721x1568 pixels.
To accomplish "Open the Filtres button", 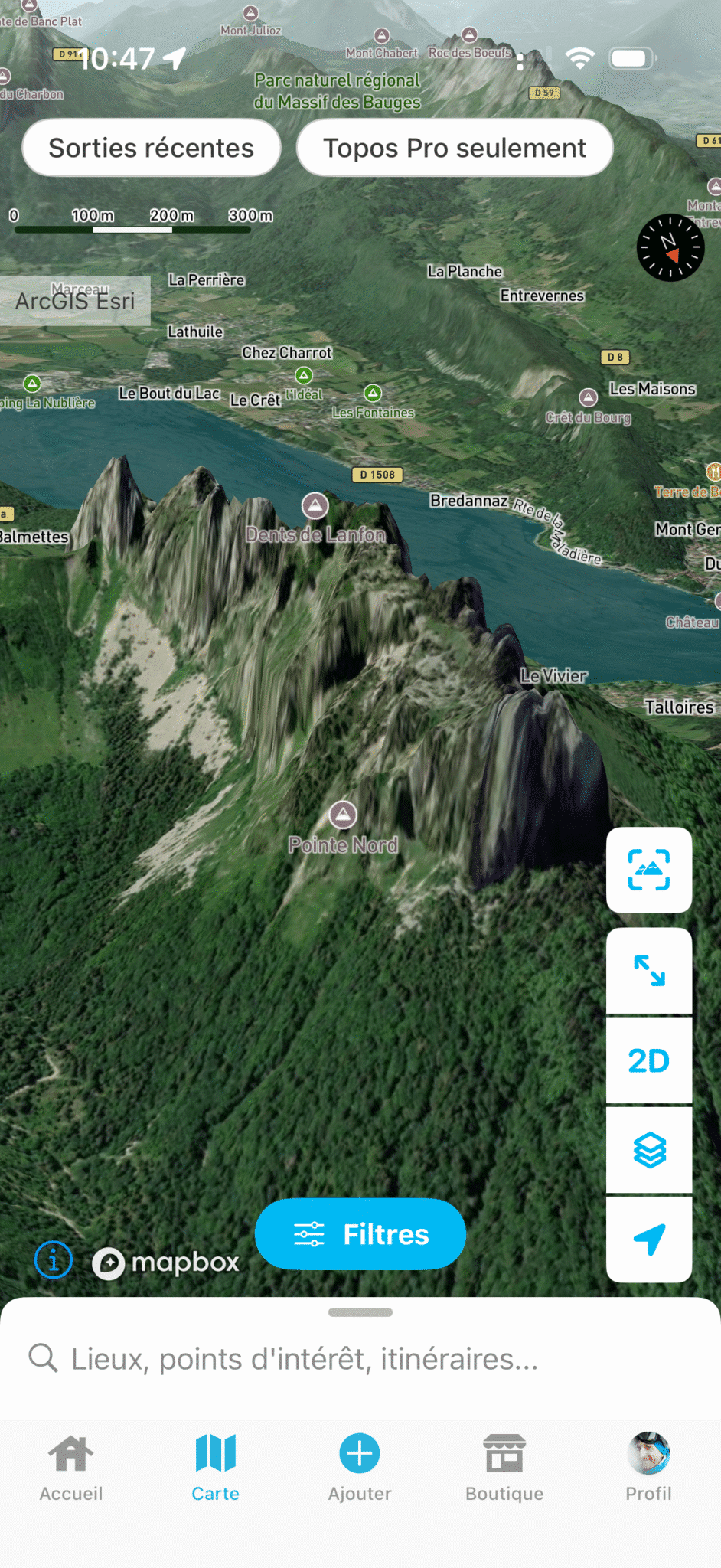I will click(x=360, y=1234).
